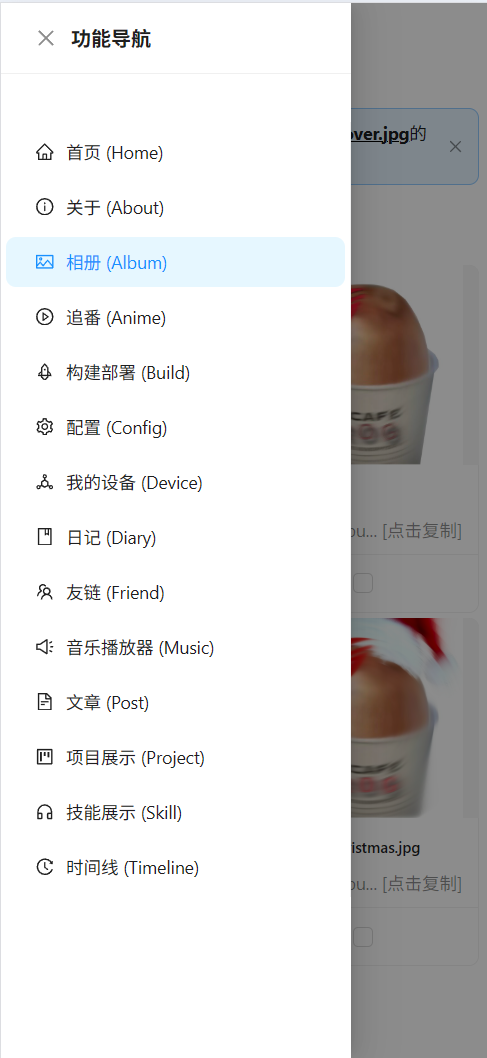Image resolution: width=487 pixels, height=1058 pixels.
Task: Open 日记 (Diary)
Action: point(175,537)
